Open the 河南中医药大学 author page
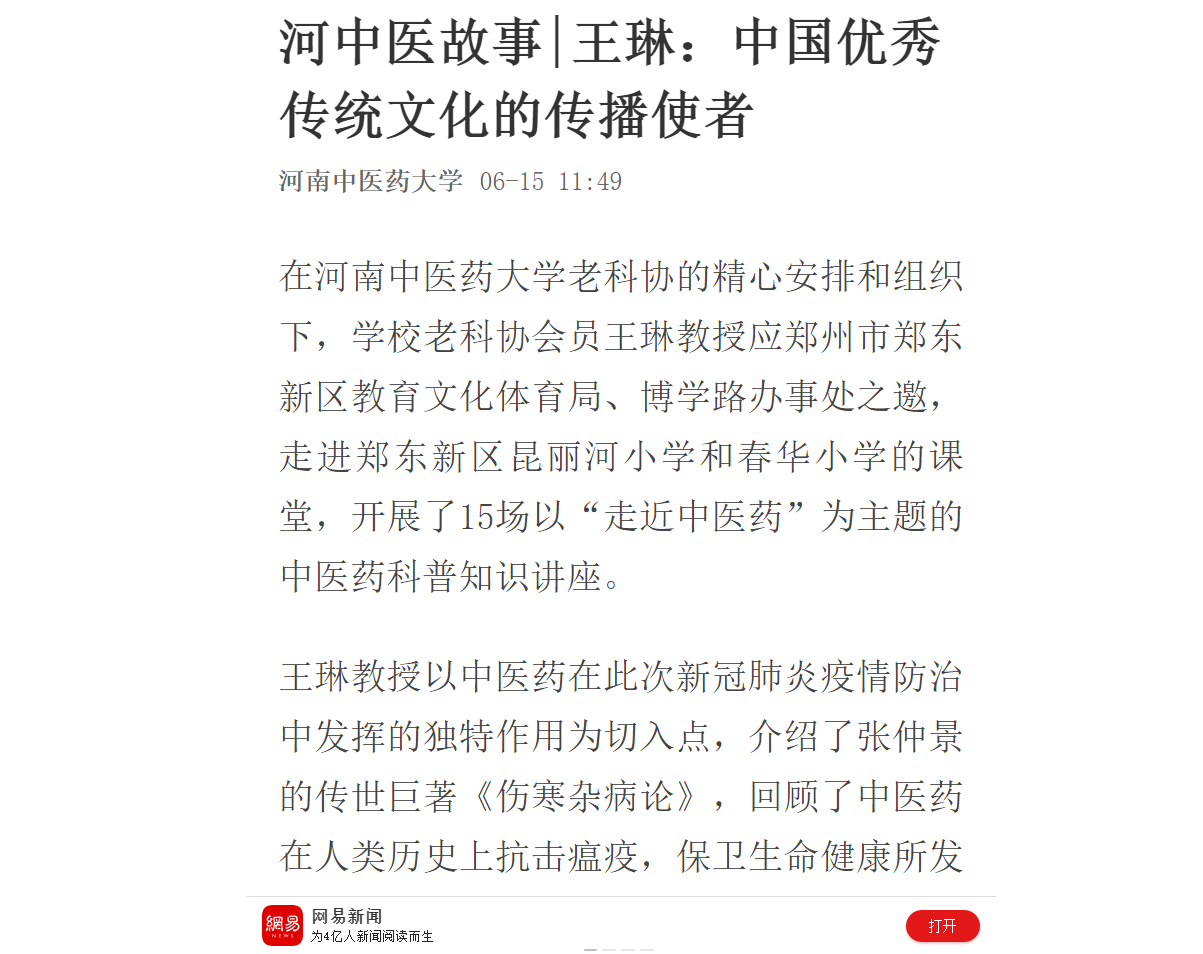 371,181
